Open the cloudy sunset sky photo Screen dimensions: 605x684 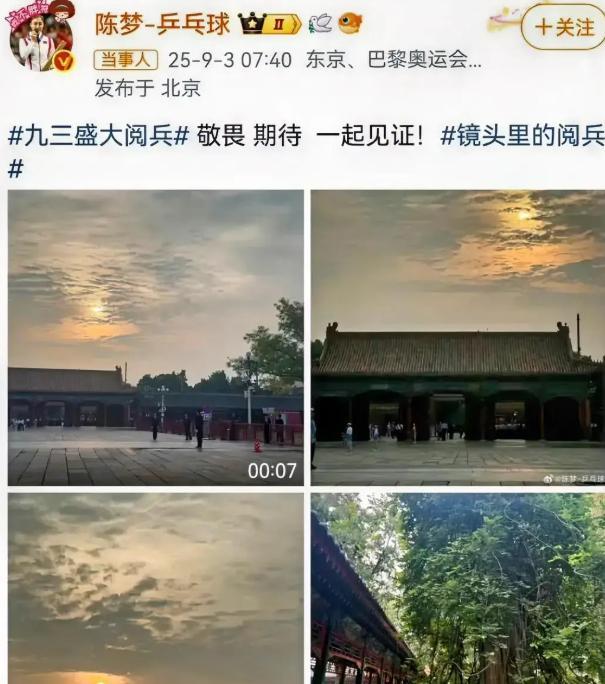[155, 588]
